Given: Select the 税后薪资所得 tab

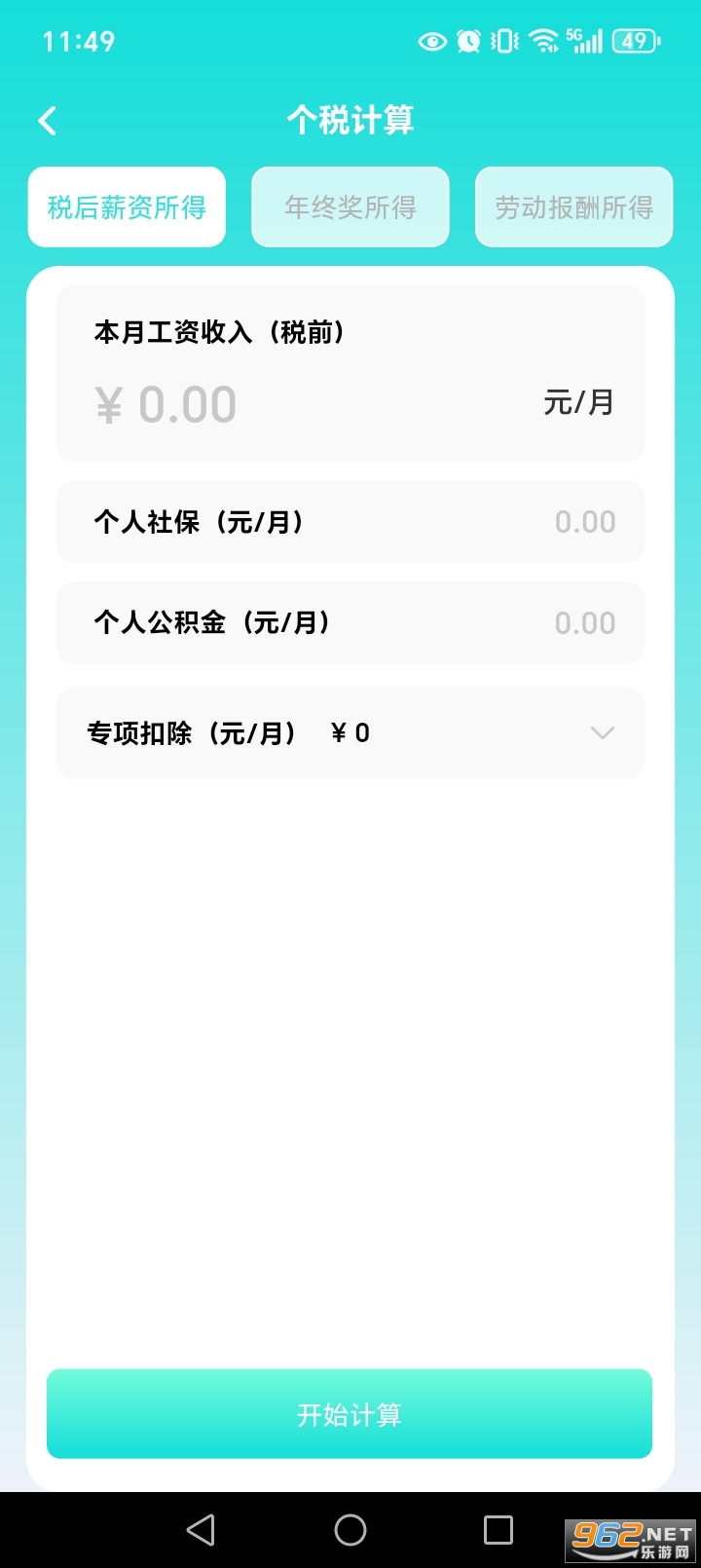Looking at the screenshot, I should tap(127, 206).
